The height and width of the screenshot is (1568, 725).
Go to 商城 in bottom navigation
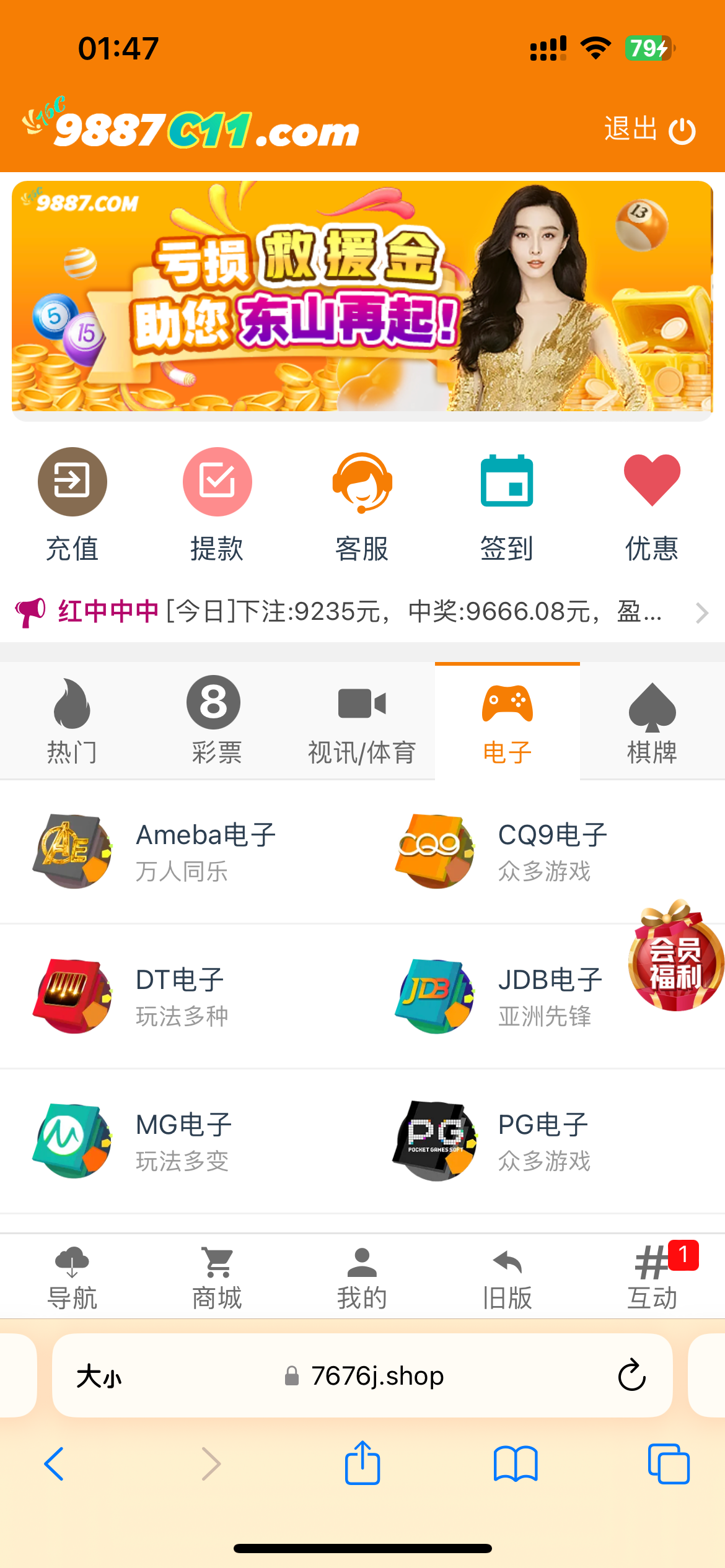pyautogui.click(x=217, y=1277)
